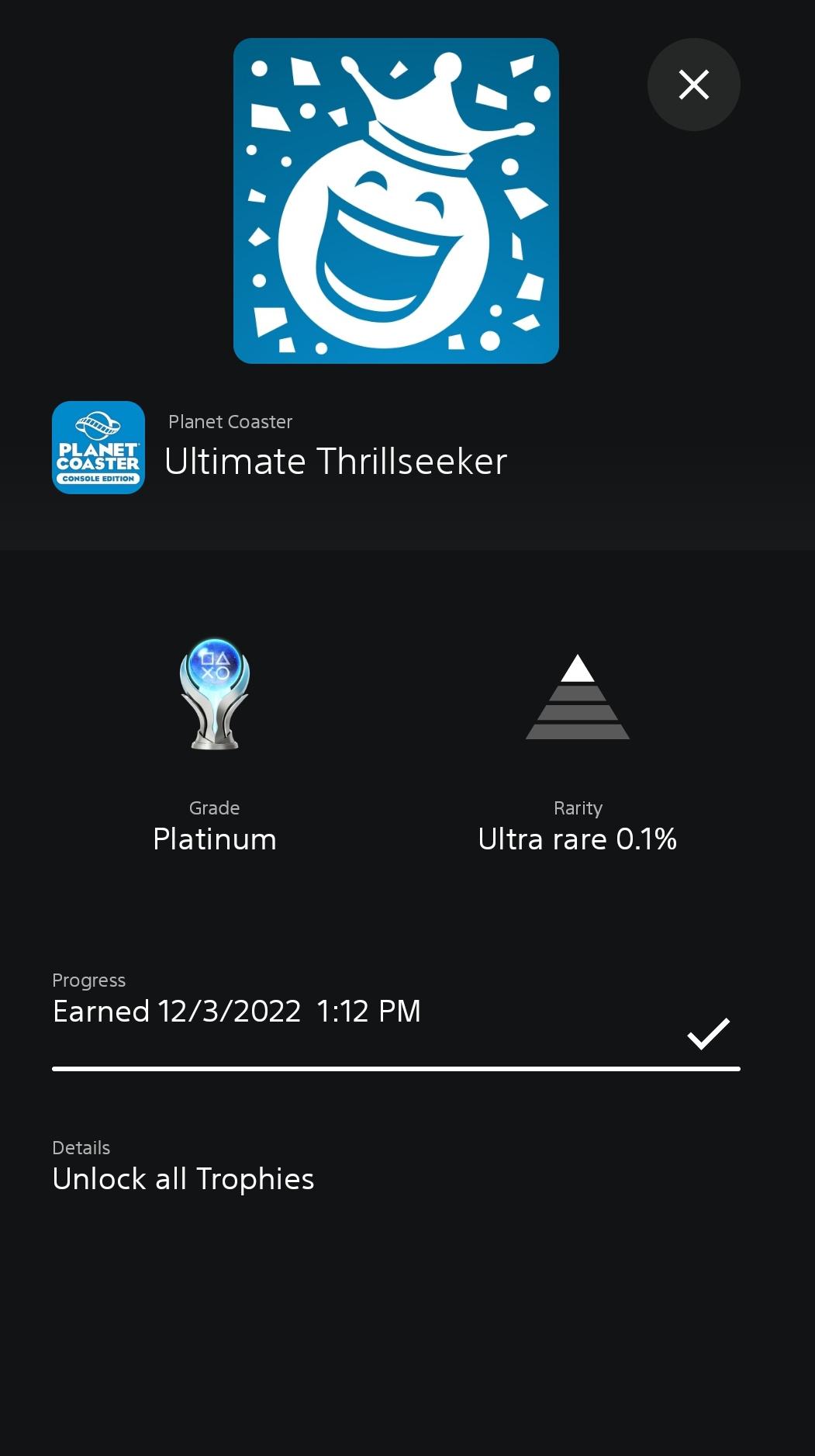The image size is (815, 1456).
Task: Select the Ultimate Thrillseeker trophy artwork
Action: click(x=396, y=202)
